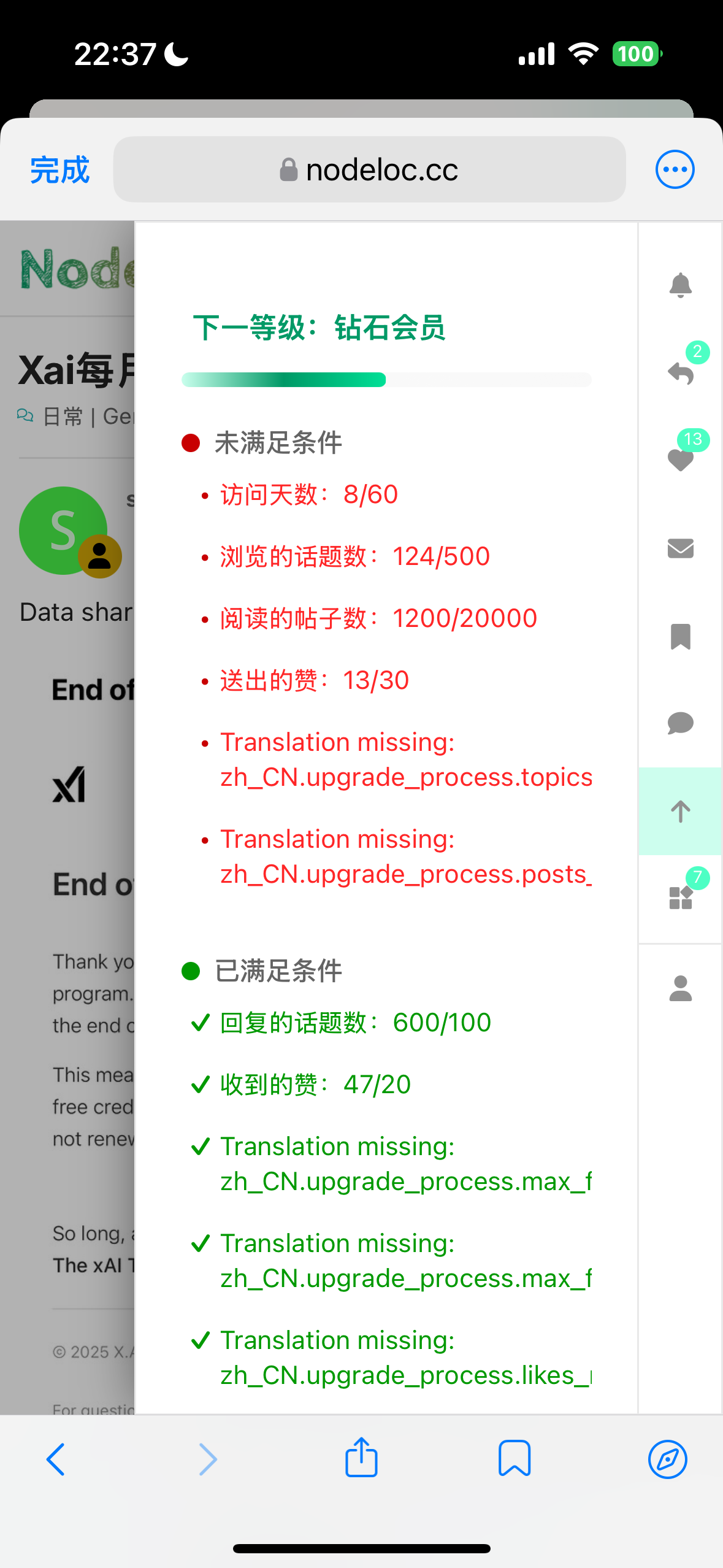The width and height of the screenshot is (723, 1568).
Task: Open the likes heart tab
Action: [680, 460]
